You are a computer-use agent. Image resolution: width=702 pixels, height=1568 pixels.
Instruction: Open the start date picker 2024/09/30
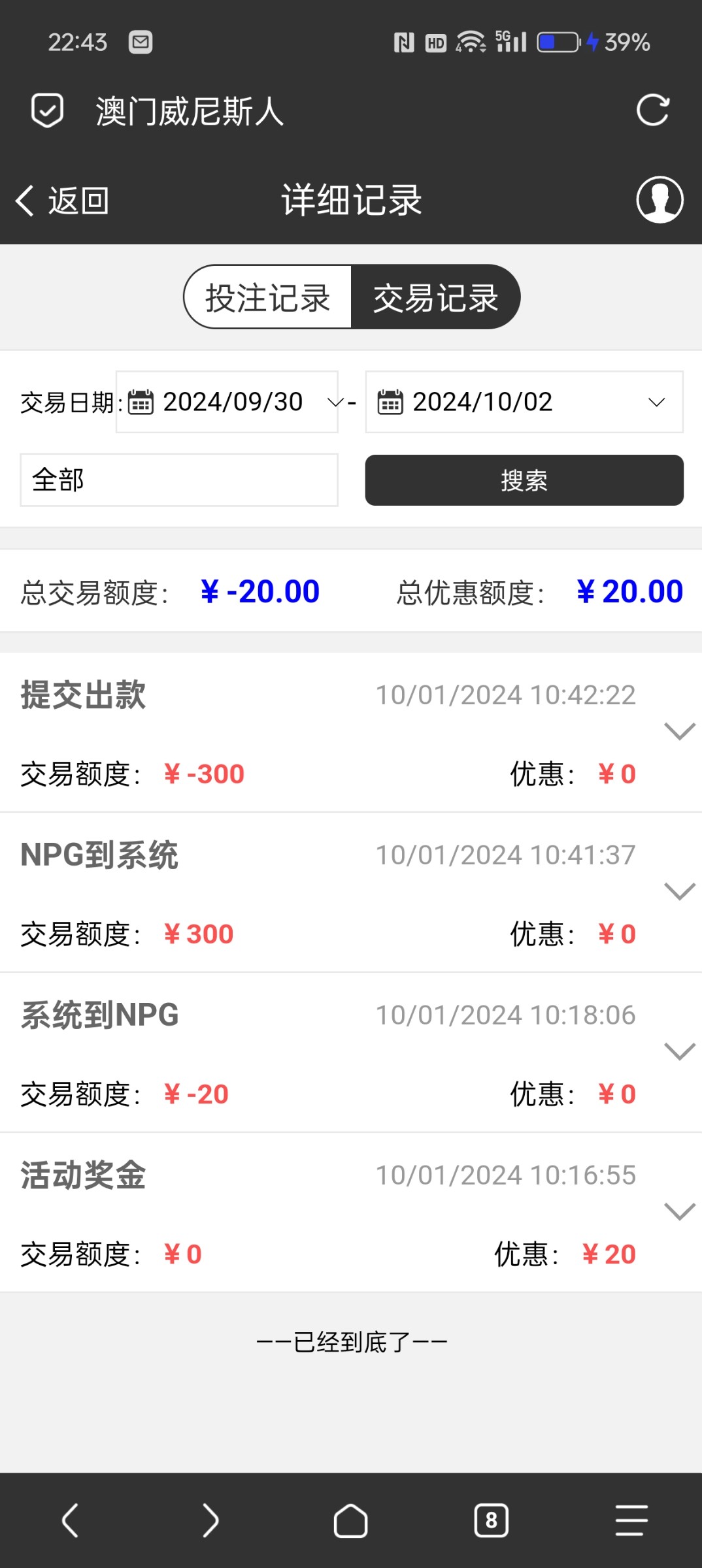227,402
